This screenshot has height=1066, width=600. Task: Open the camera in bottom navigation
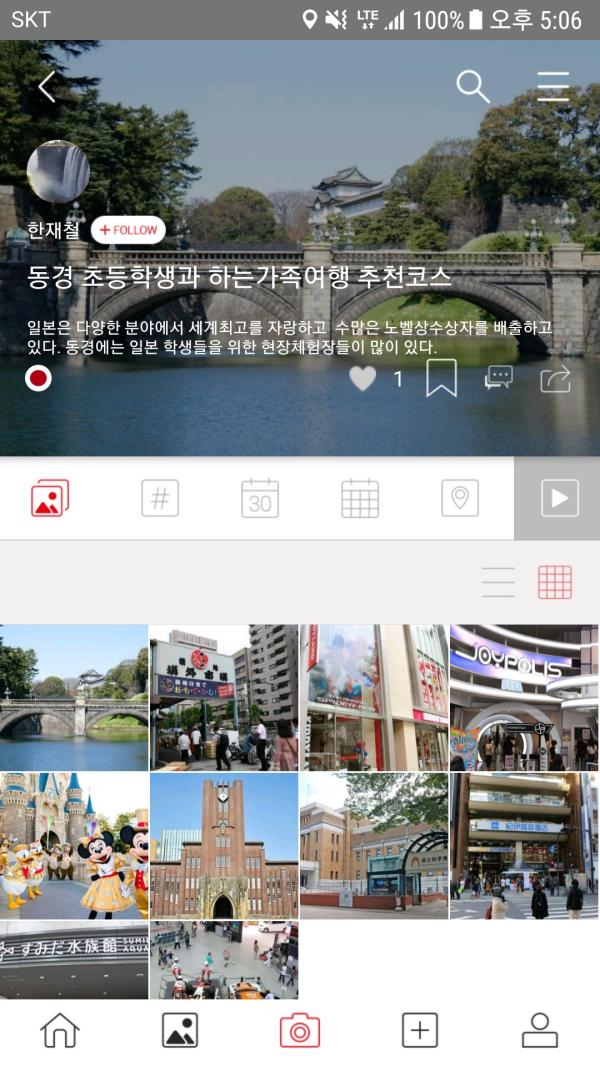click(300, 1030)
